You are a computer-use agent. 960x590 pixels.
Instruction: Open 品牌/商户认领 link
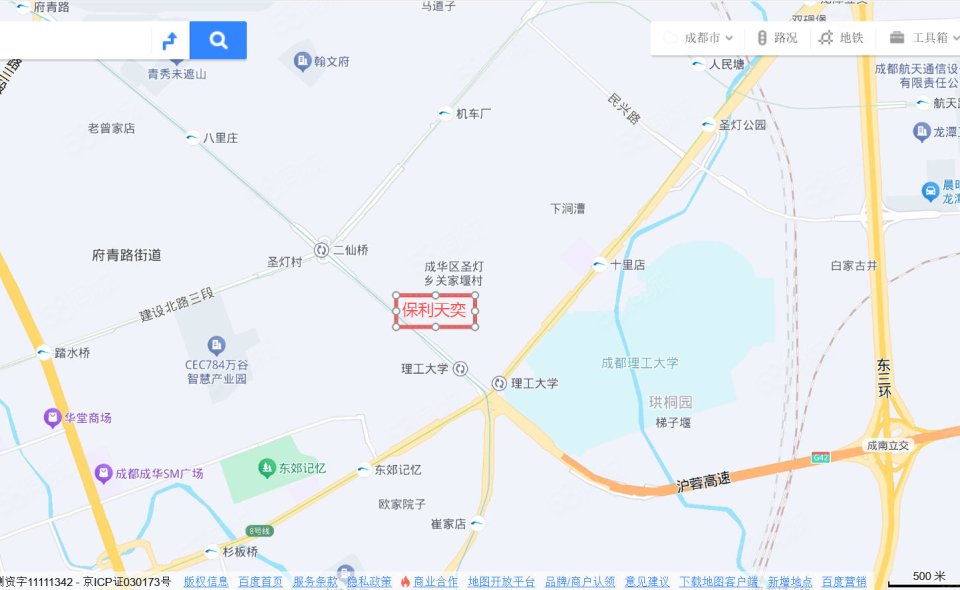580,581
